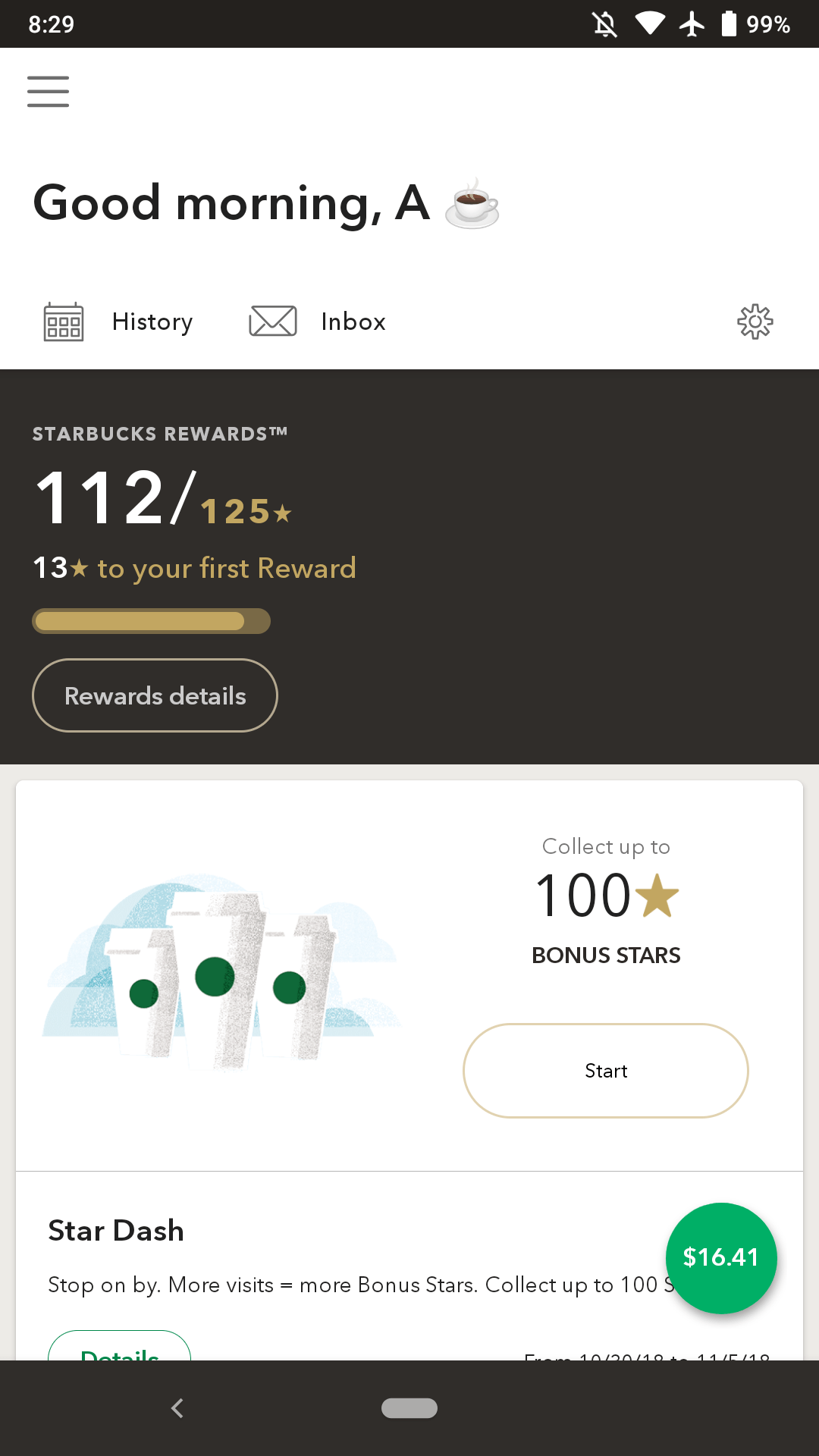Open settings using the gear icon

[x=755, y=322]
